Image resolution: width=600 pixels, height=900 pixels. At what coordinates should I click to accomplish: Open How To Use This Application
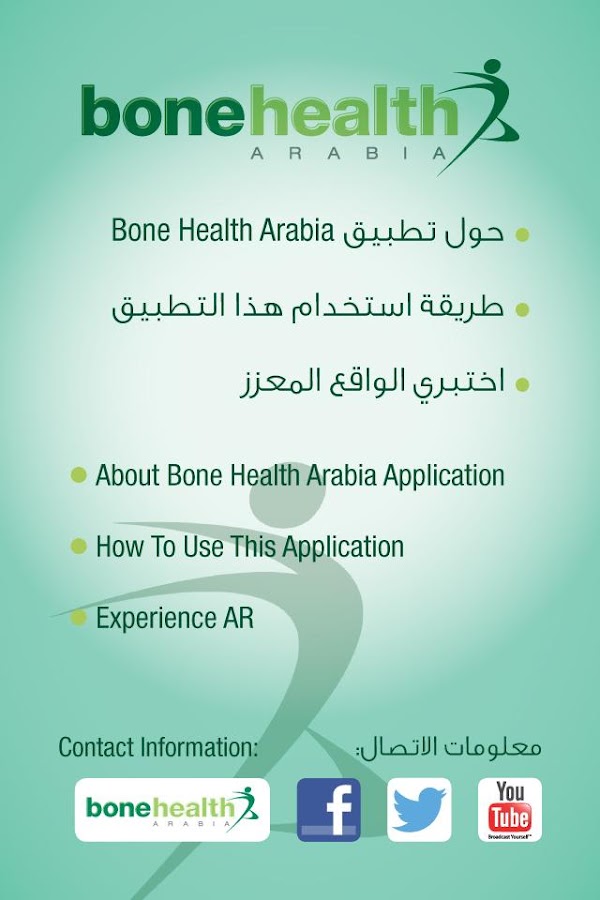pyautogui.click(x=249, y=547)
